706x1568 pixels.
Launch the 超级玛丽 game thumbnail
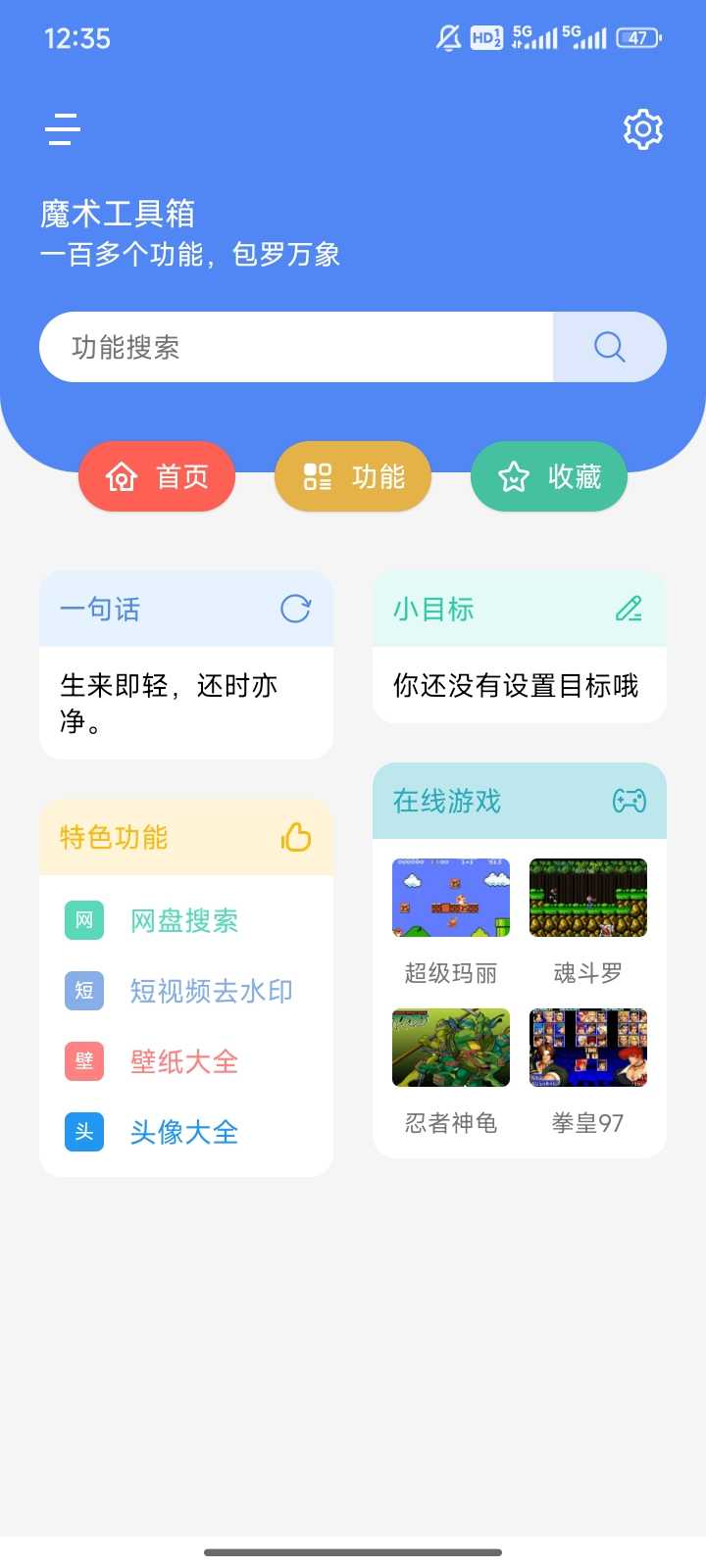[450, 897]
